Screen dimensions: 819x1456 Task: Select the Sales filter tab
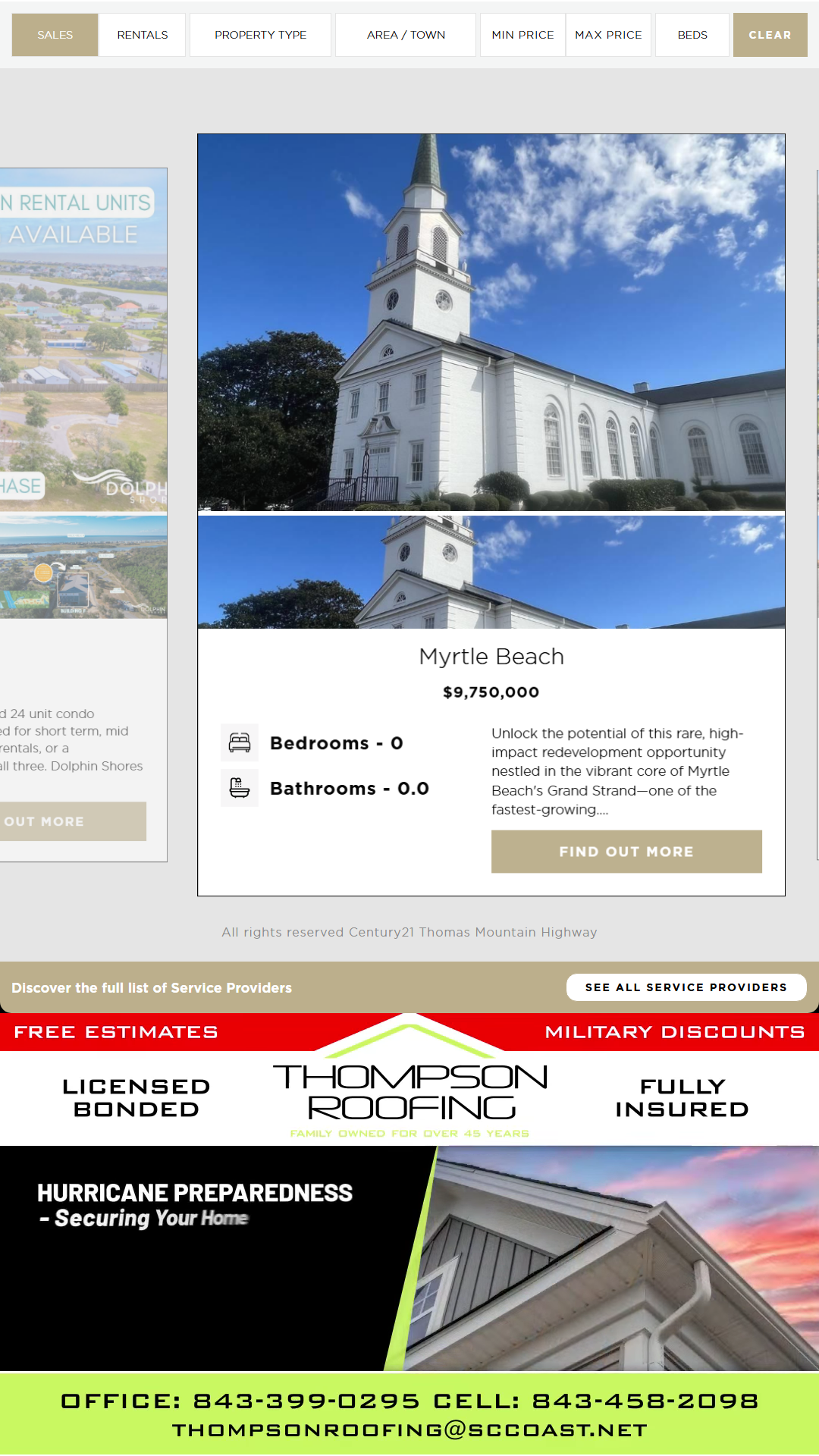pyautogui.click(x=55, y=35)
